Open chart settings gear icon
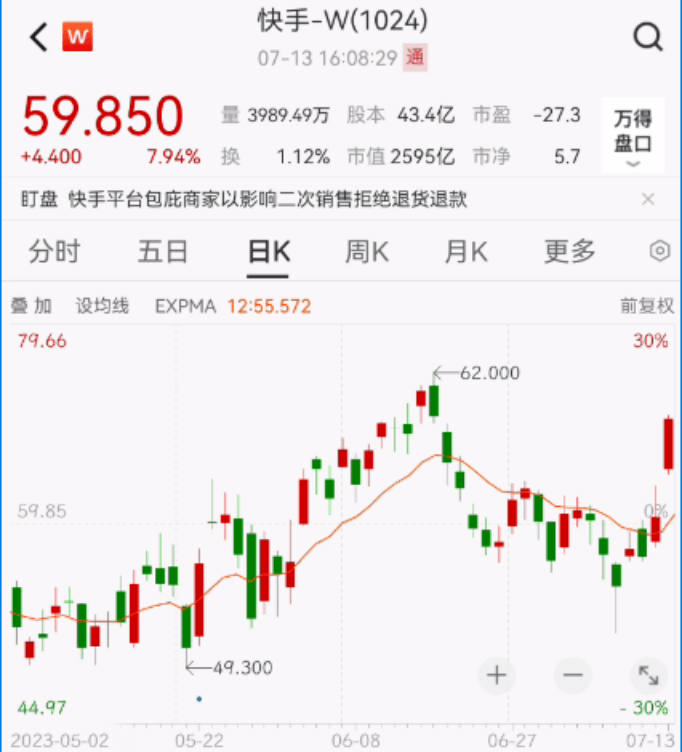Screen dimensions: 682x752 pyautogui.click(x=659, y=252)
